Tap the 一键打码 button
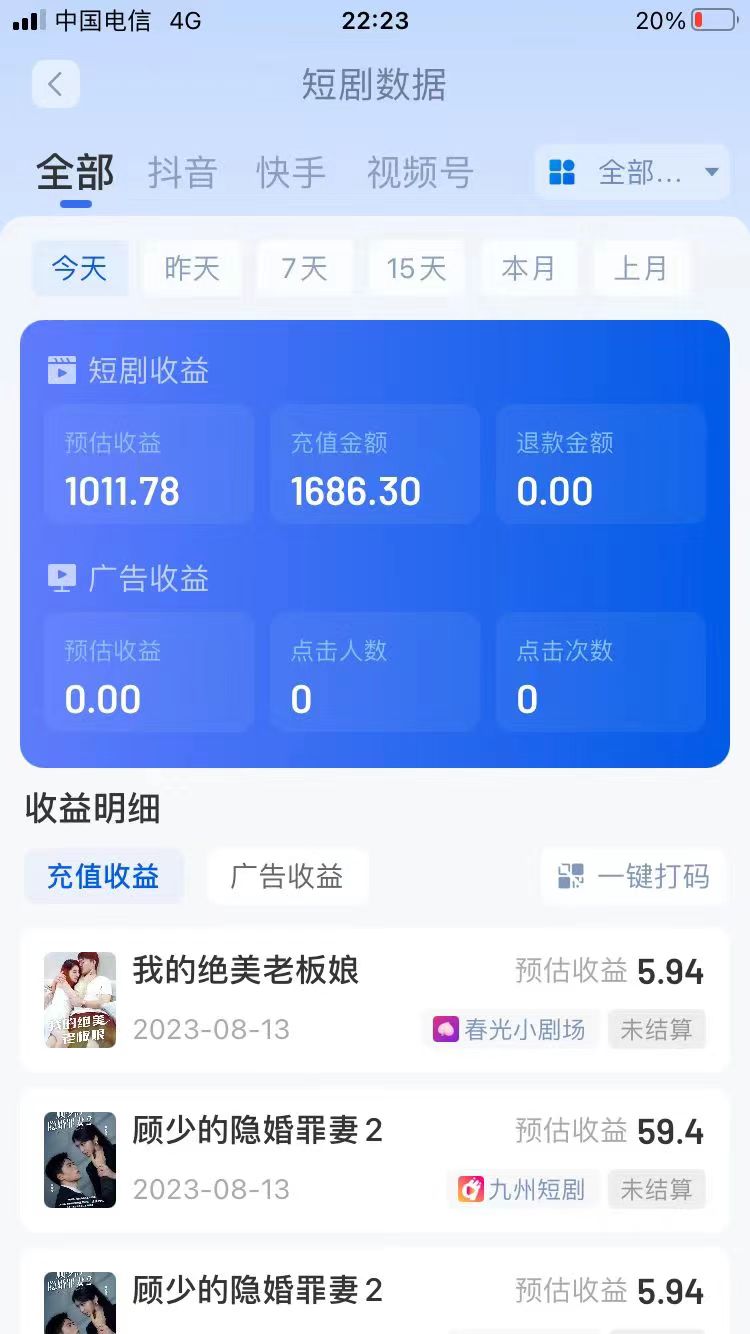Viewport: 750px width, 1334px height. click(x=633, y=877)
